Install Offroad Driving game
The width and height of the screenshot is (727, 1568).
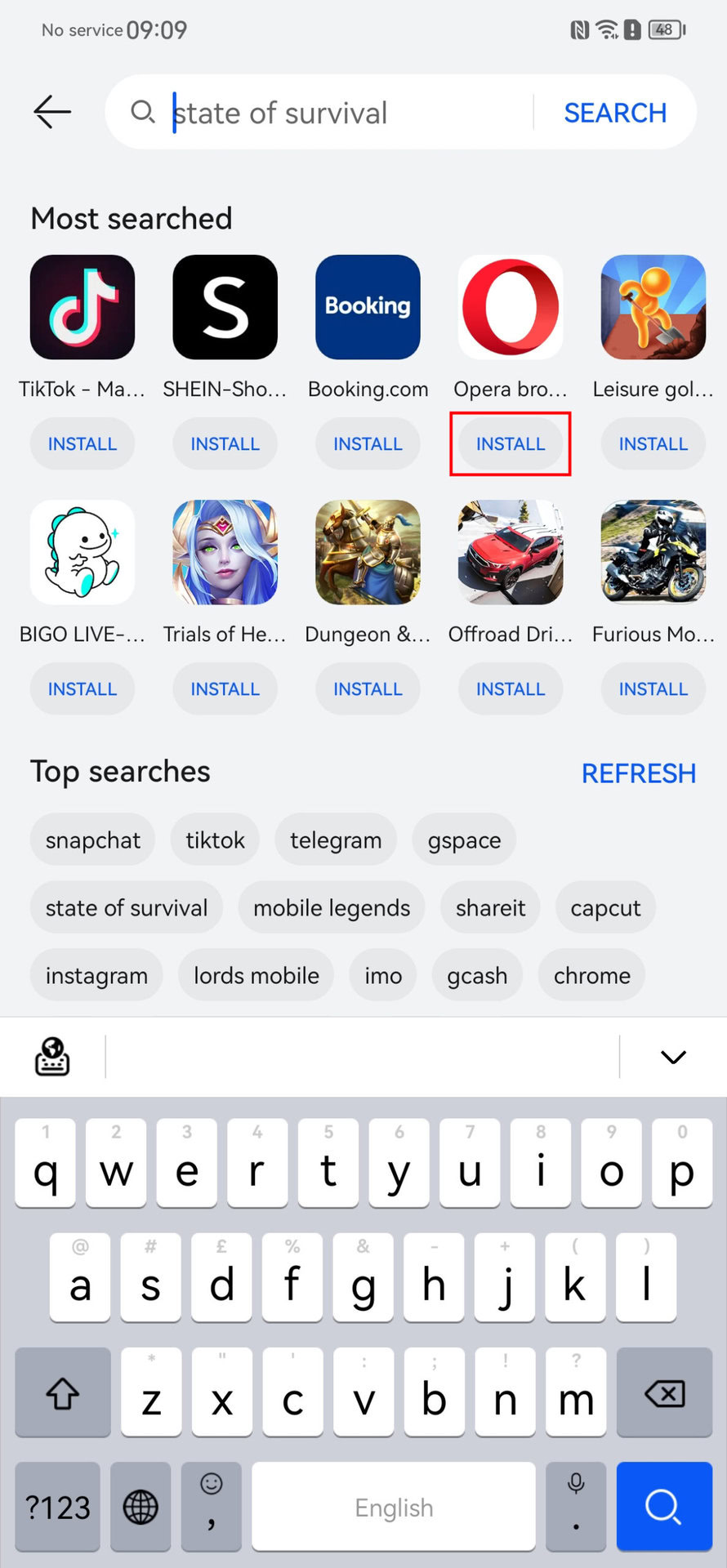click(x=511, y=688)
